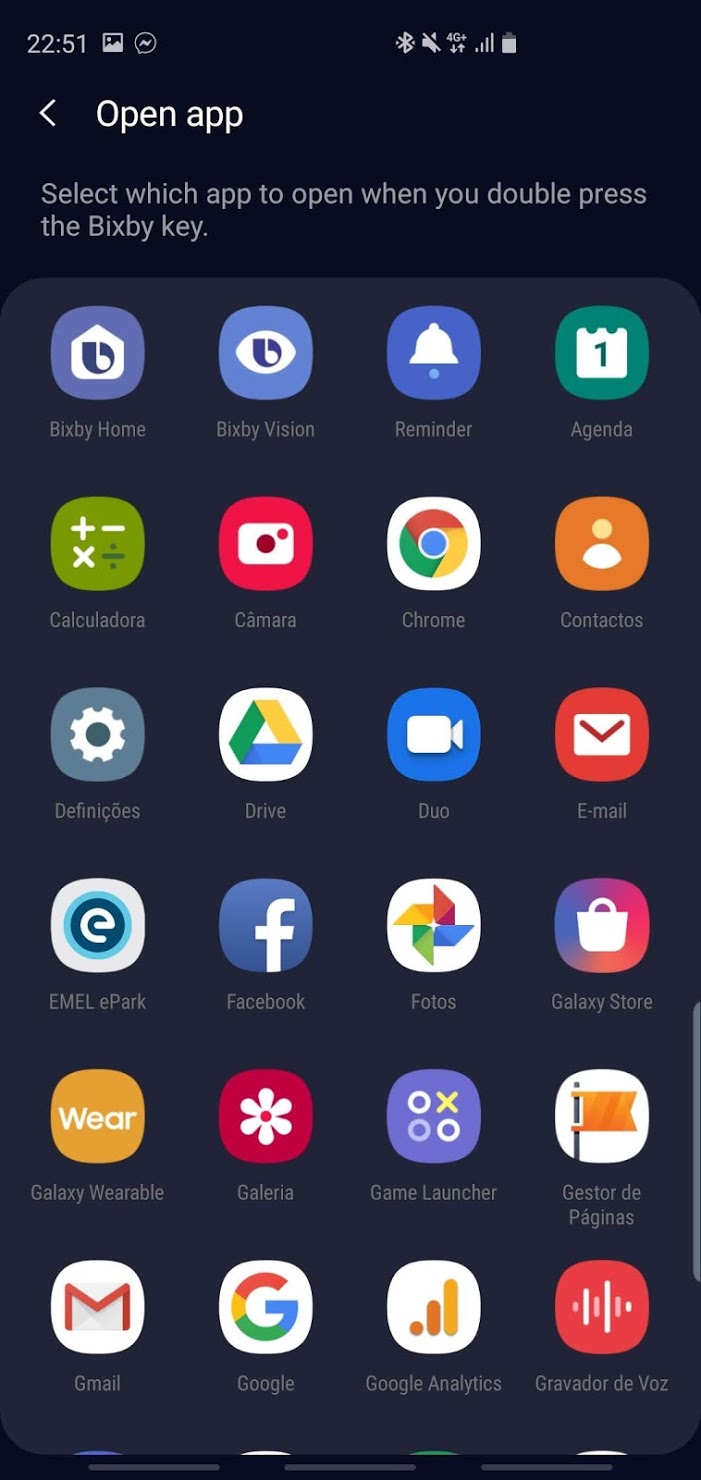This screenshot has height=1480, width=701.
Task: Pick Gravador de Voz app
Action: 602,1309
